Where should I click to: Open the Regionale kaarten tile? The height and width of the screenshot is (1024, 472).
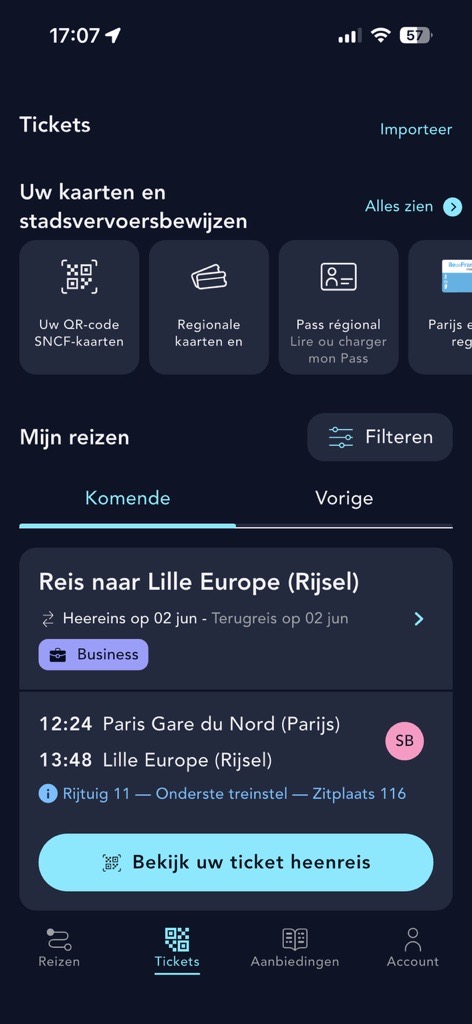tap(209, 308)
